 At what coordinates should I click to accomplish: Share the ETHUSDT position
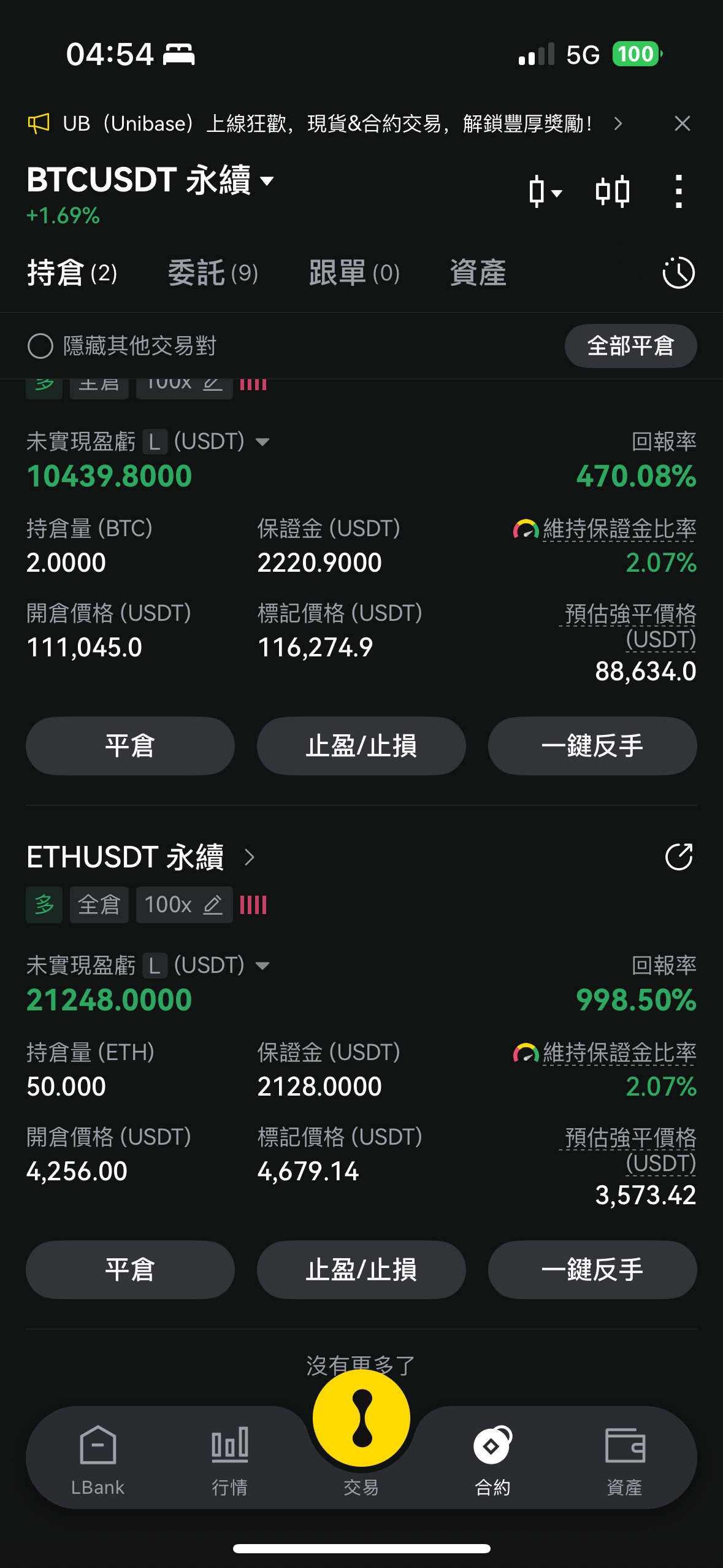click(x=679, y=857)
